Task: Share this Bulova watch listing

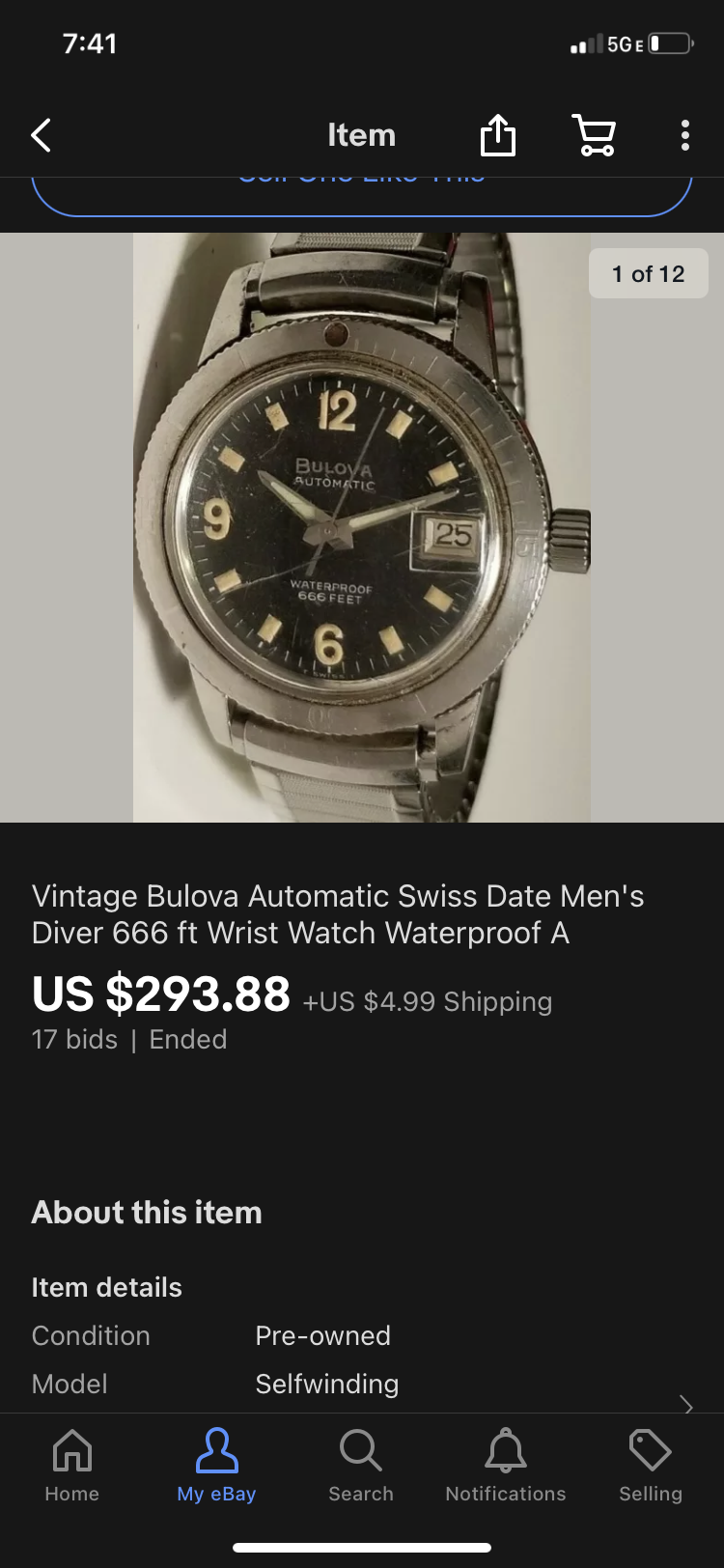Action: (498, 135)
